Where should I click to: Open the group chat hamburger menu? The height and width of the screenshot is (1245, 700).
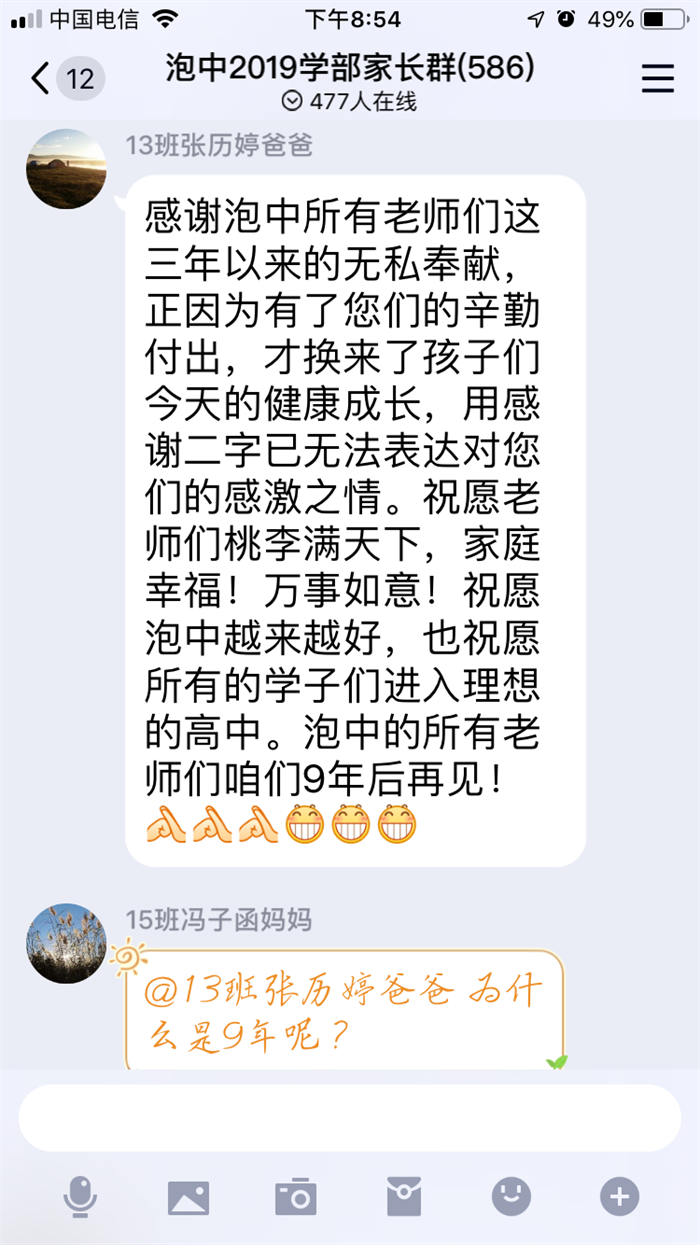657,78
